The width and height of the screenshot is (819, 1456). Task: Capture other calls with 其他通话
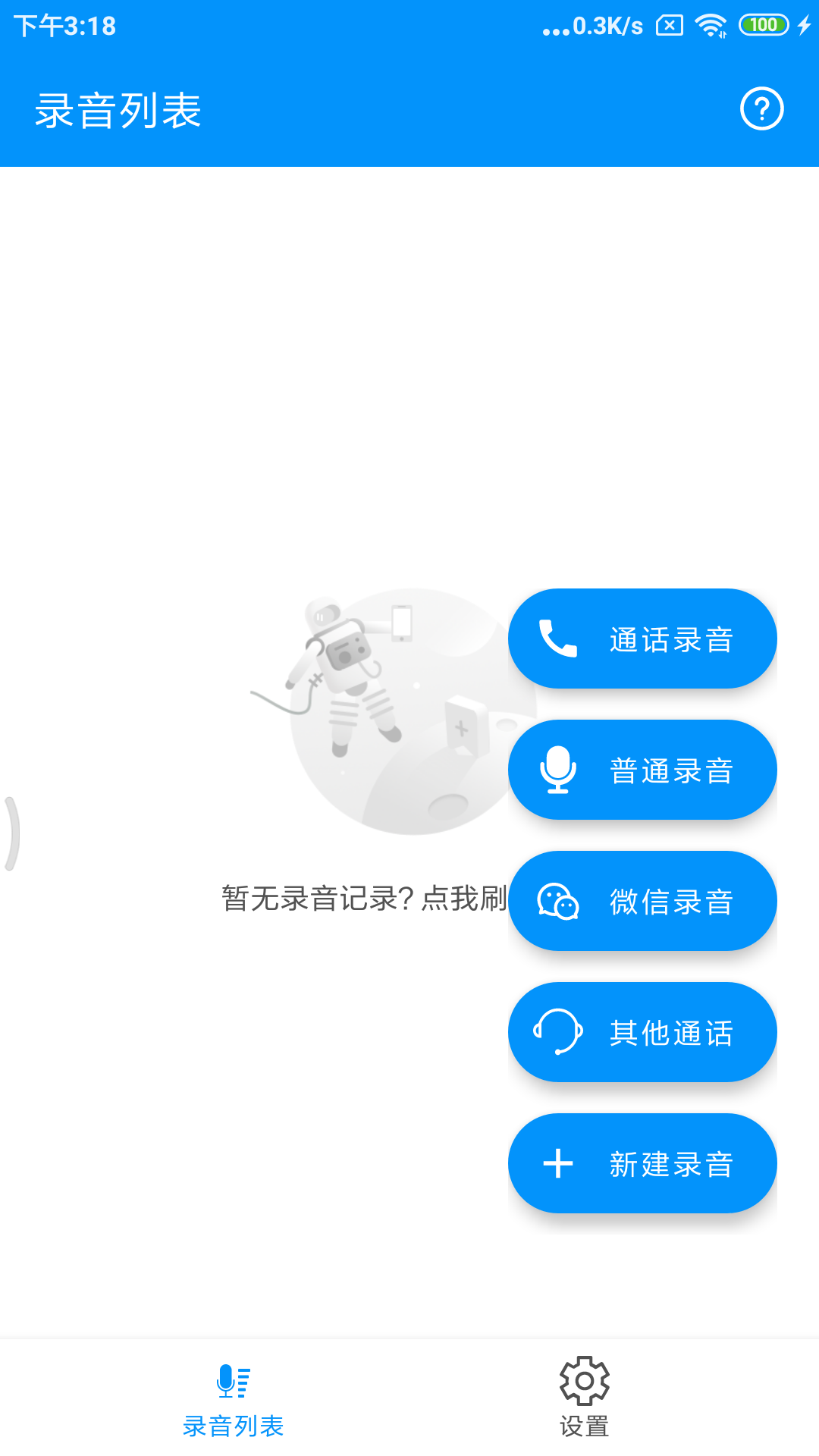(x=672, y=1032)
